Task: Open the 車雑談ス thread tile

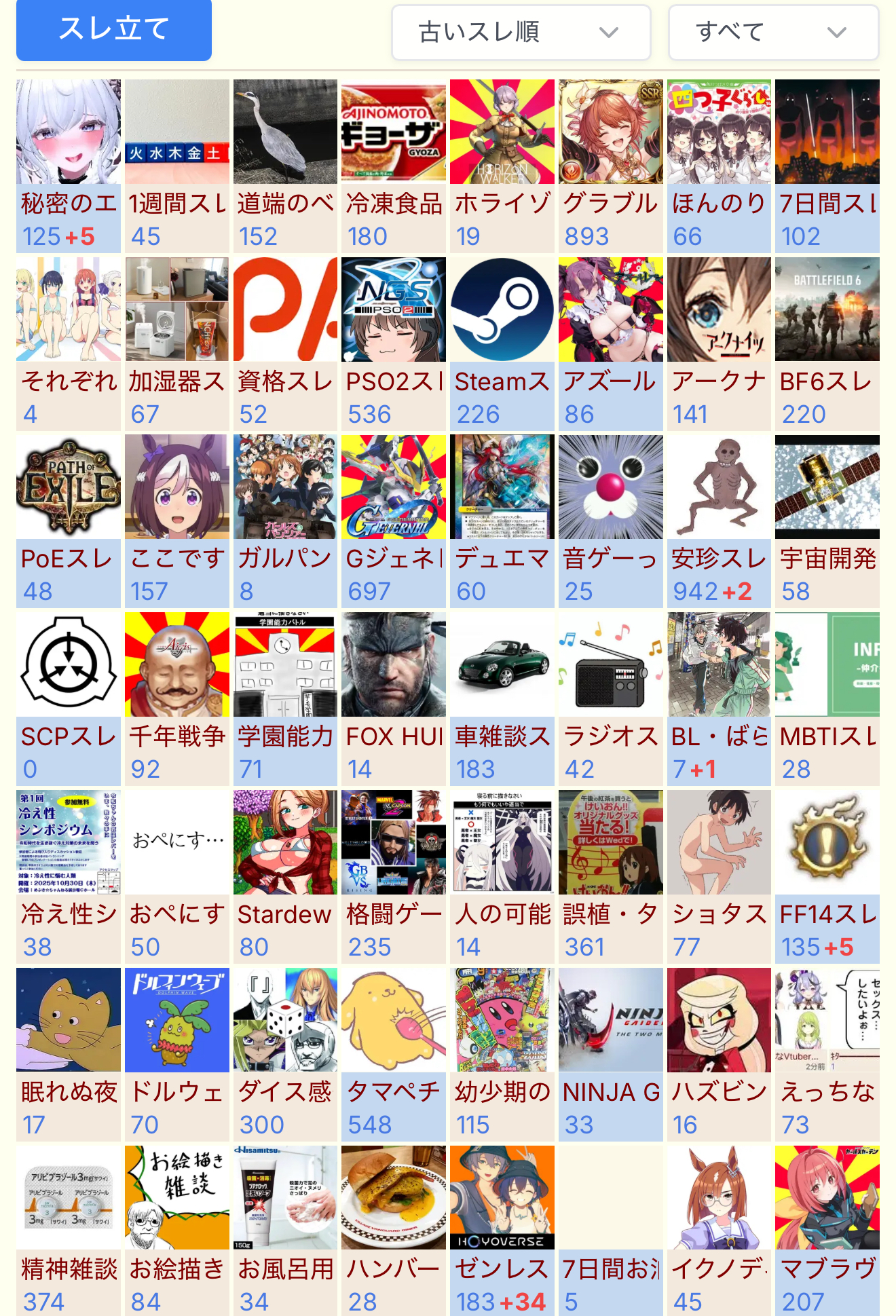Action: coord(502,699)
